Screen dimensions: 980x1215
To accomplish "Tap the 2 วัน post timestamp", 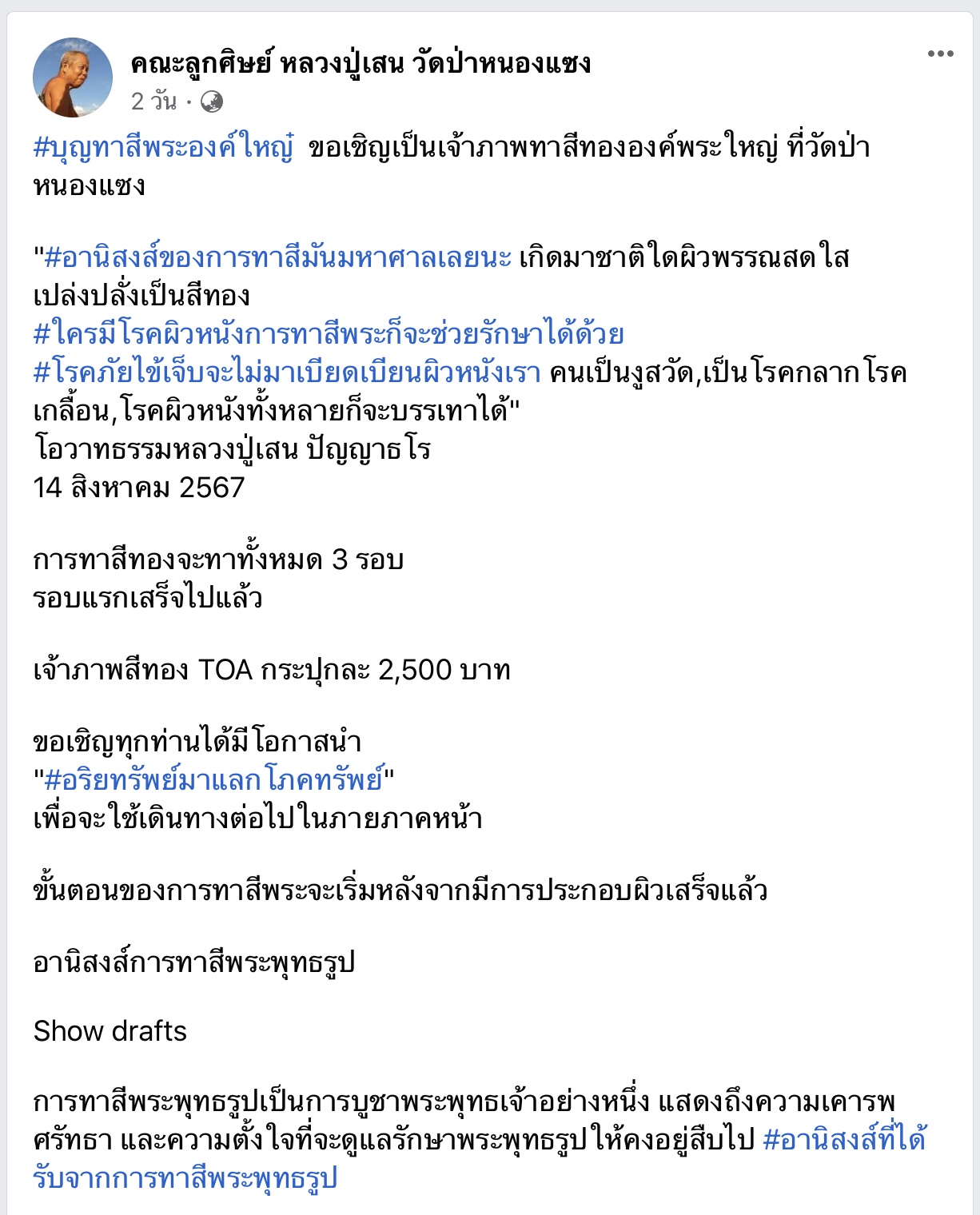I will pyautogui.click(x=153, y=102).
